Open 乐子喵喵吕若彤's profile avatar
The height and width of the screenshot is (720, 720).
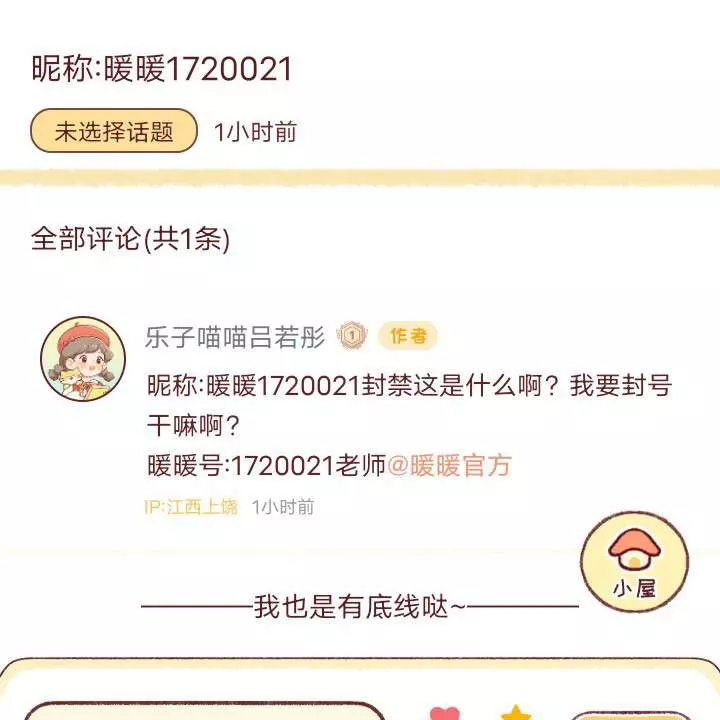(83, 358)
